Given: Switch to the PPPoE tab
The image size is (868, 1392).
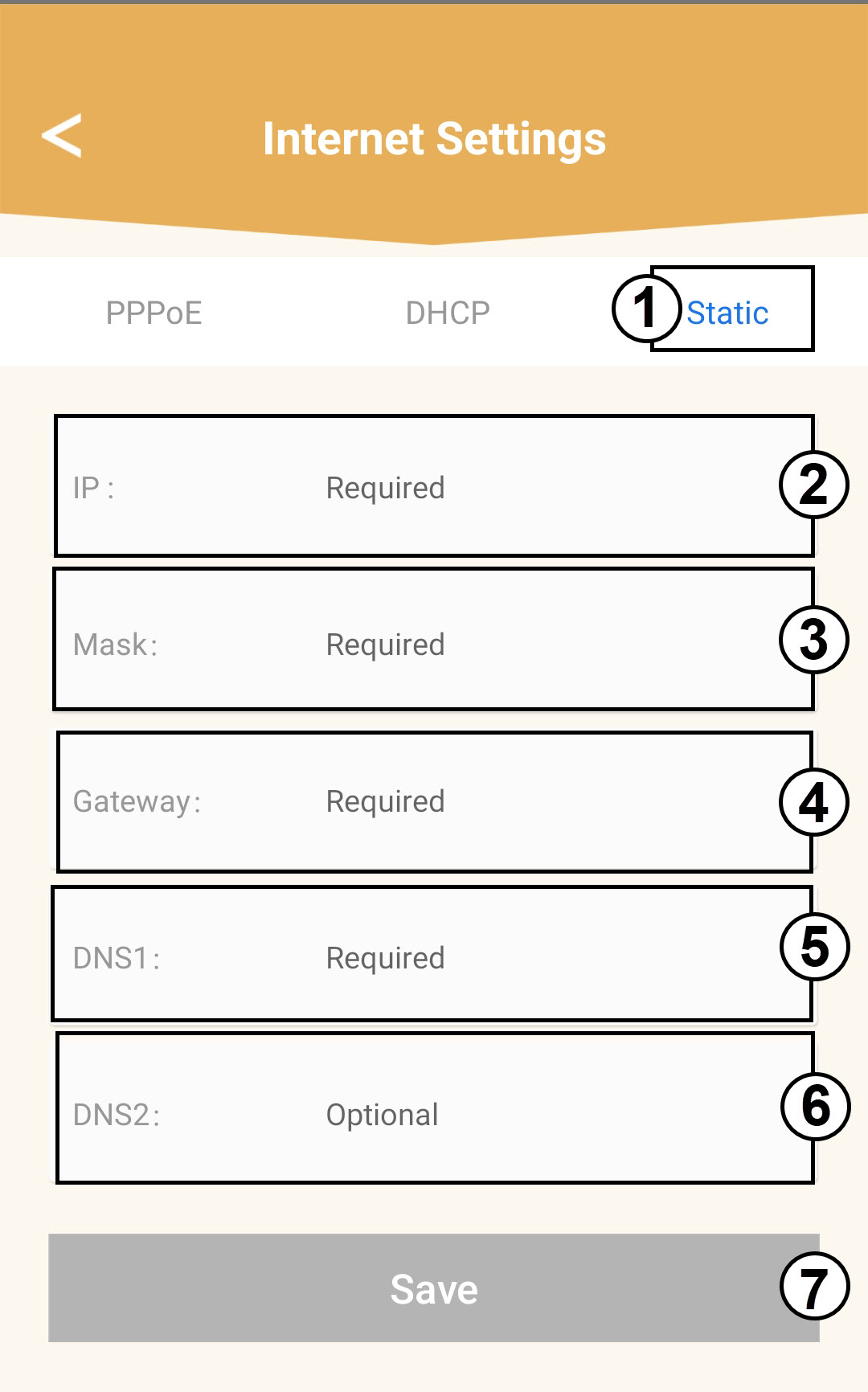Looking at the screenshot, I should point(154,313).
